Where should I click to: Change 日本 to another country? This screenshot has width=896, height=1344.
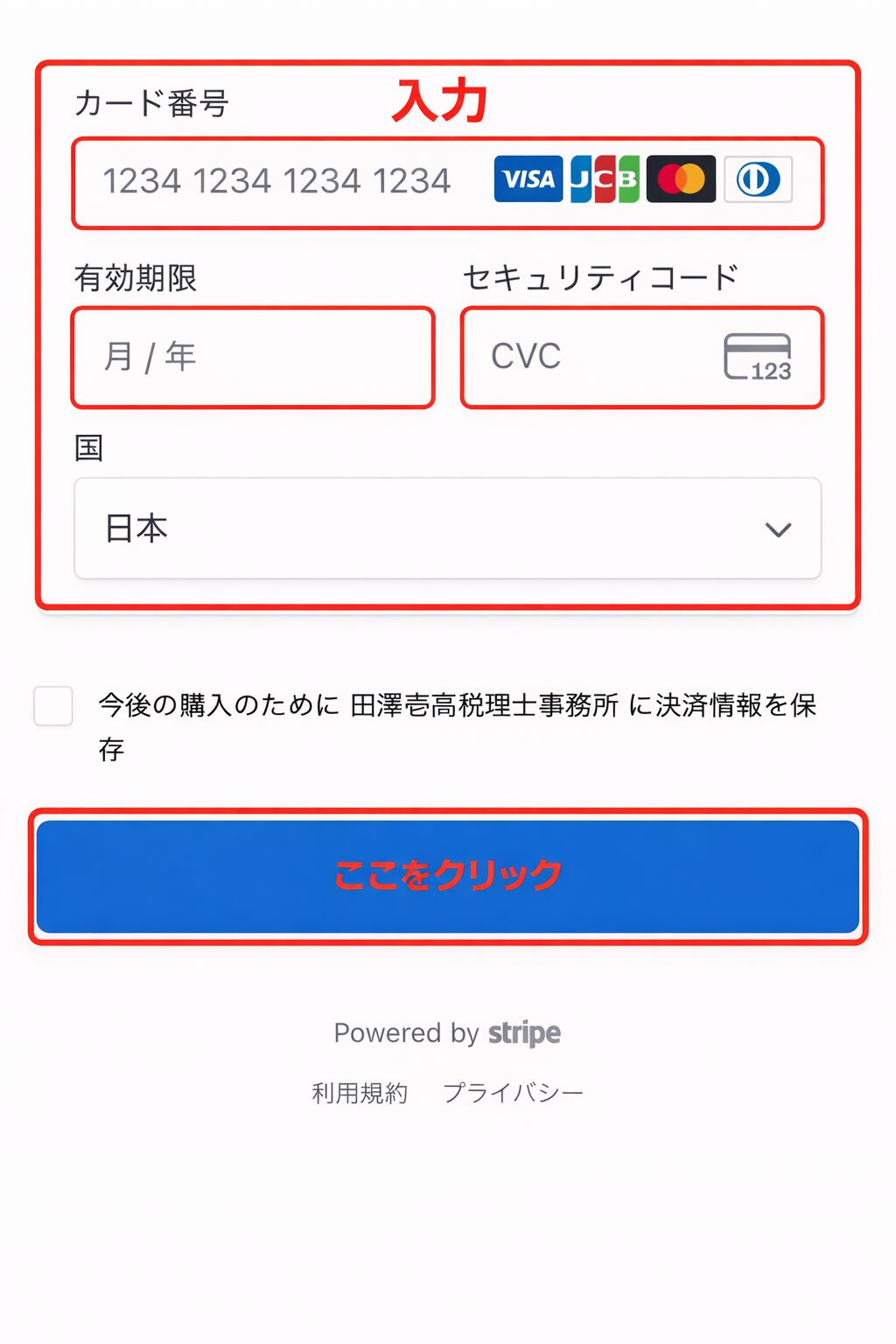point(448,528)
